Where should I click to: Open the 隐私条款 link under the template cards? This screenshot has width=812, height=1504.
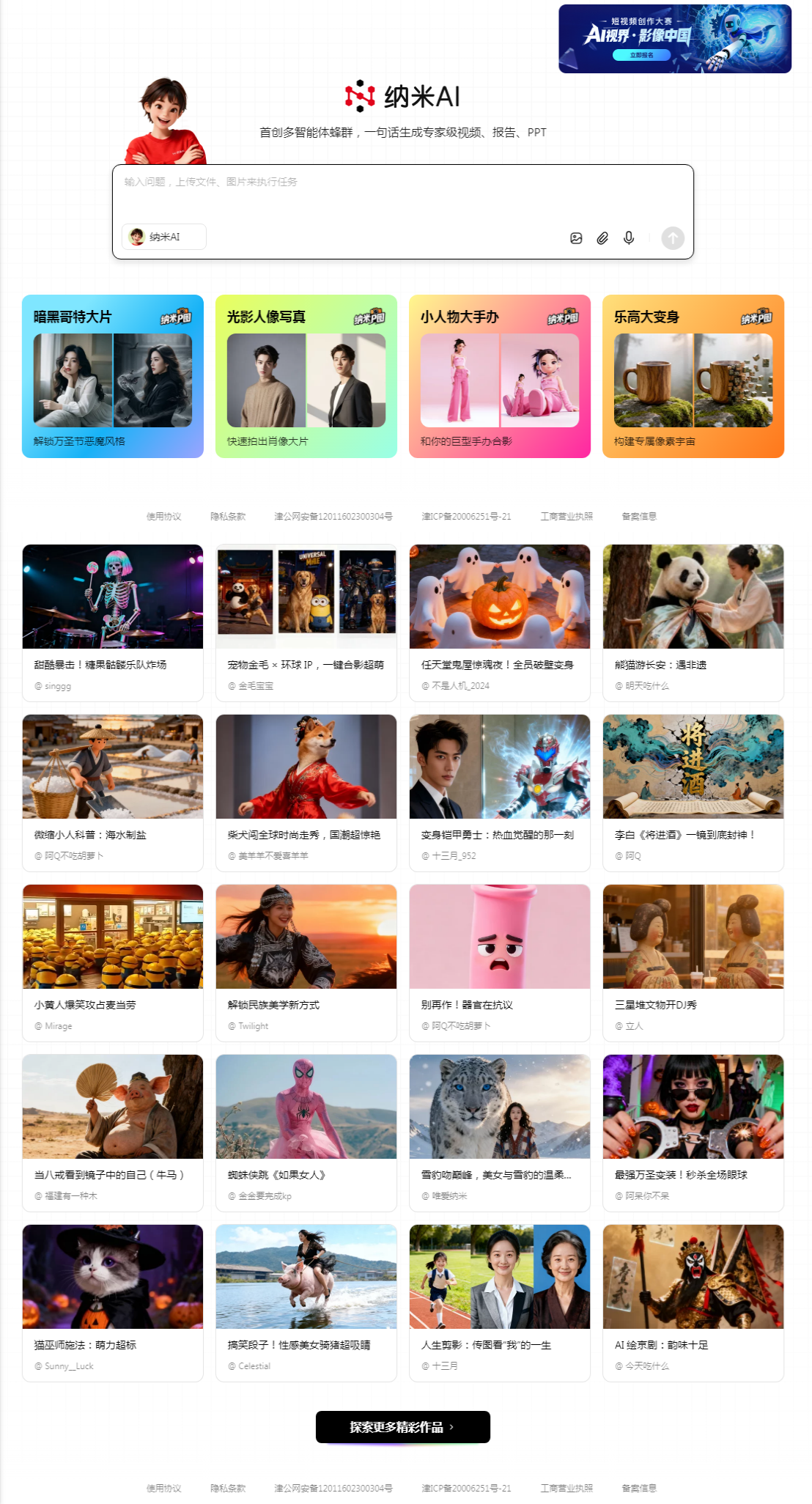coord(228,517)
